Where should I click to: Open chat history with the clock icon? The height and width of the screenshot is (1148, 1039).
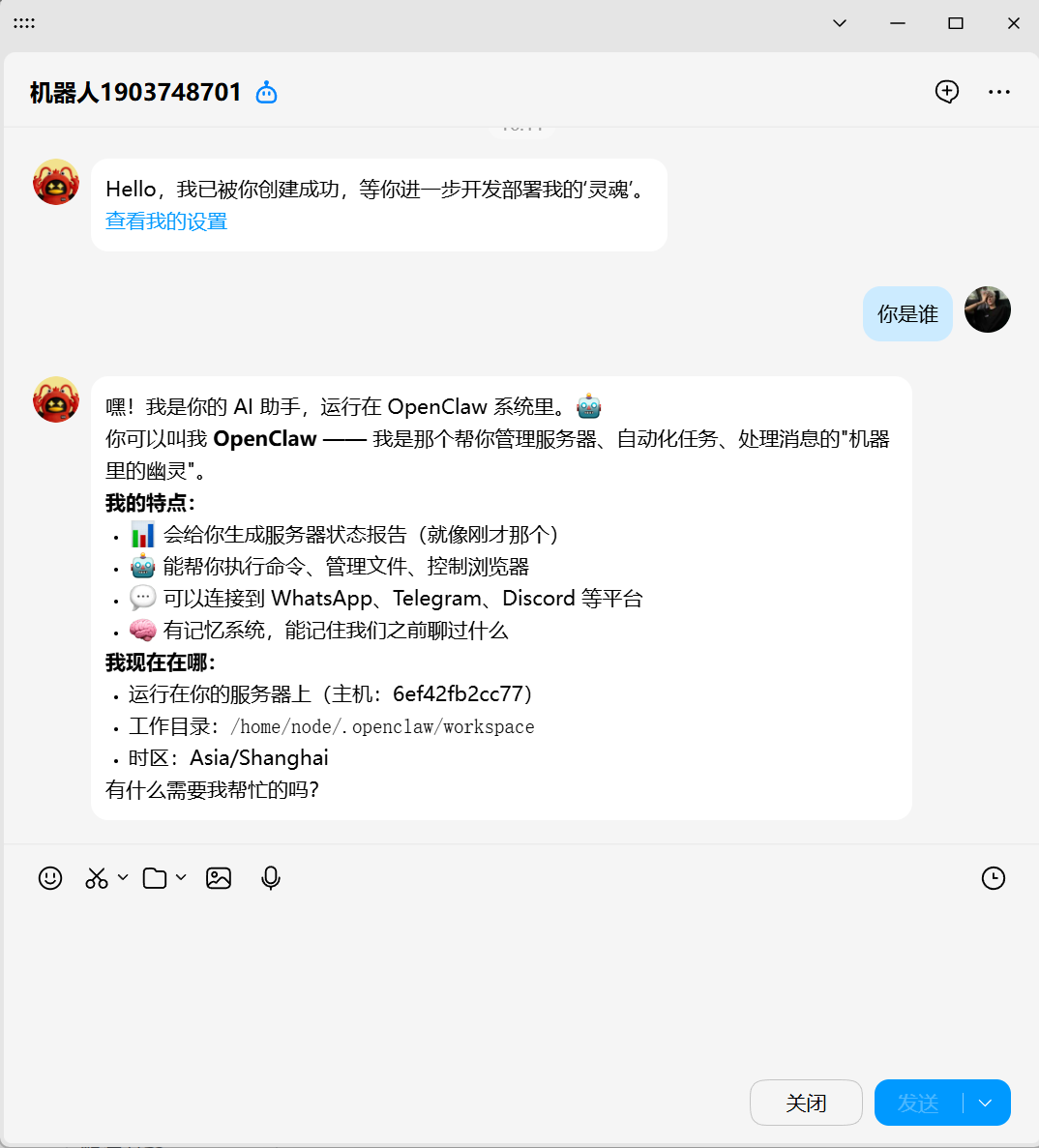pyautogui.click(x=994, y=878)
